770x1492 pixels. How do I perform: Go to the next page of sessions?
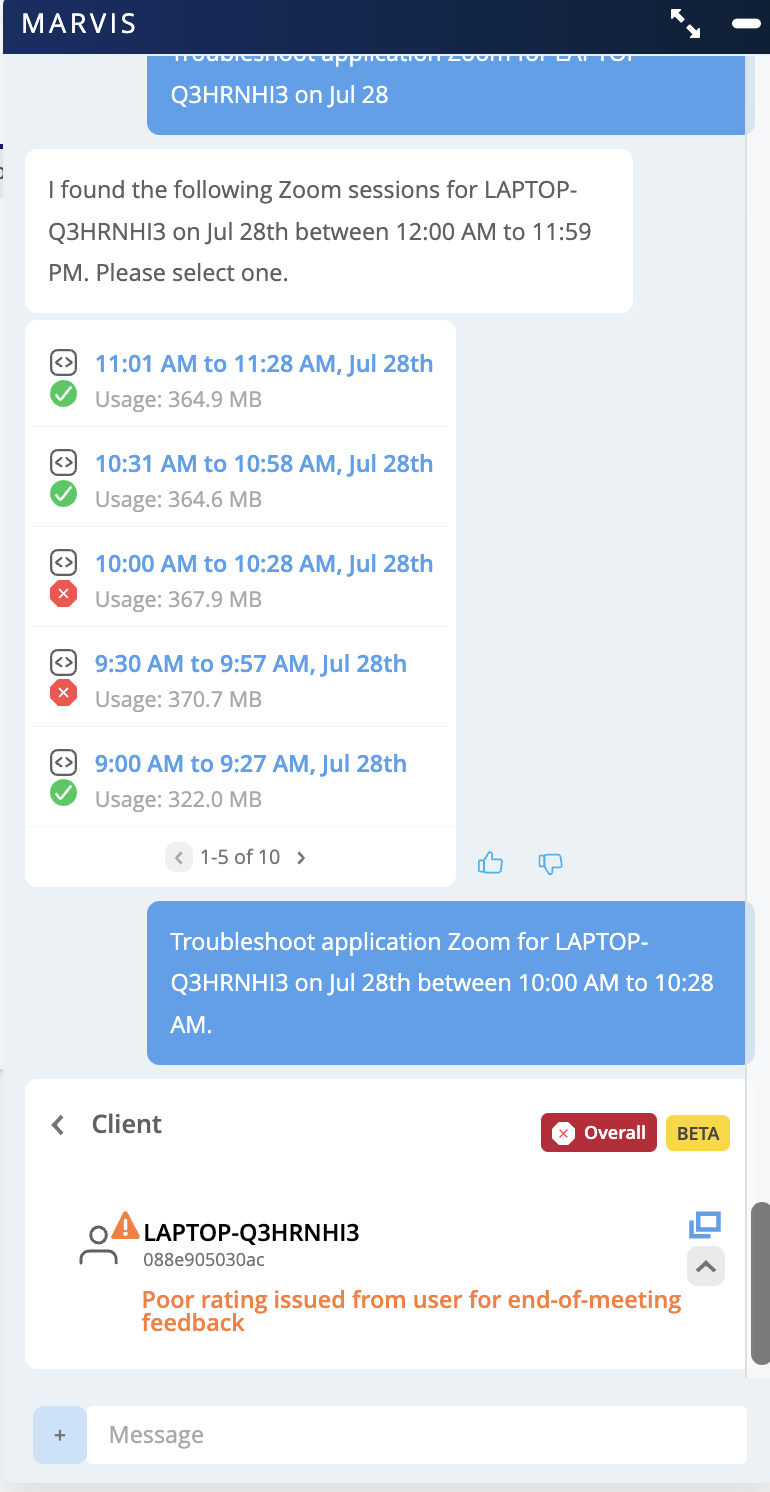301,857
